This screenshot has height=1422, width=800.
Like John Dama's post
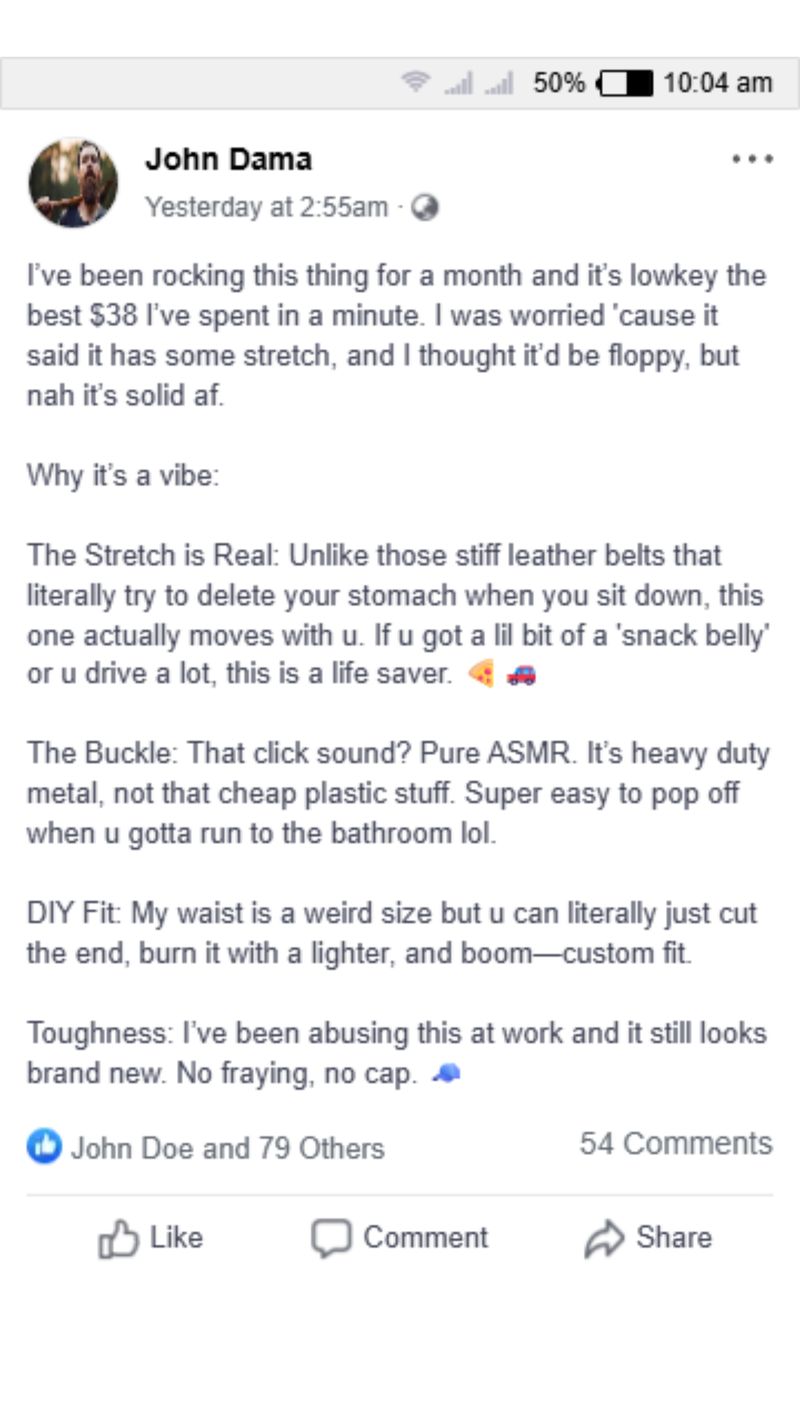click(x=151, y=1238)
